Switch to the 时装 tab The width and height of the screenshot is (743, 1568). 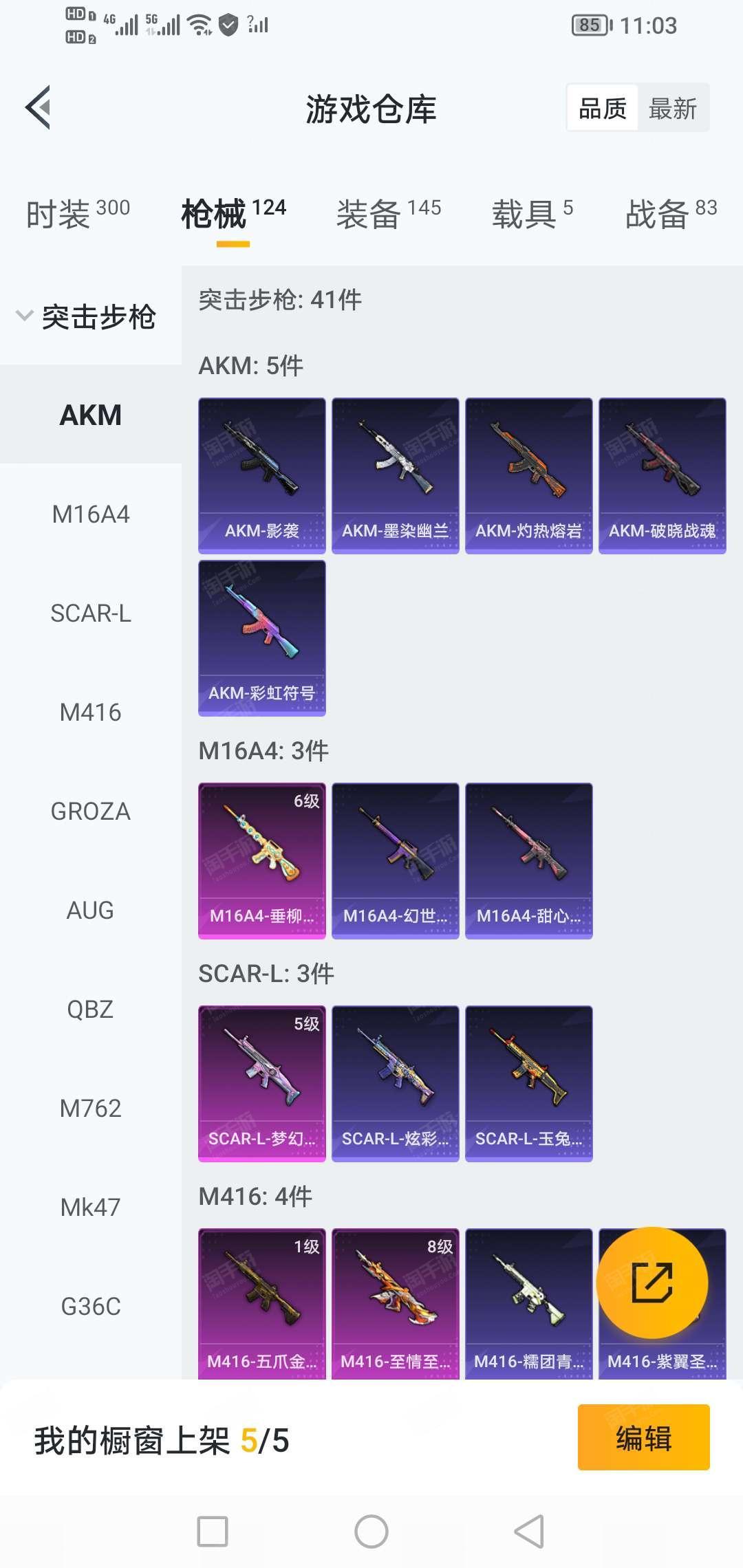pyautogui.click(x=78, y=214)
